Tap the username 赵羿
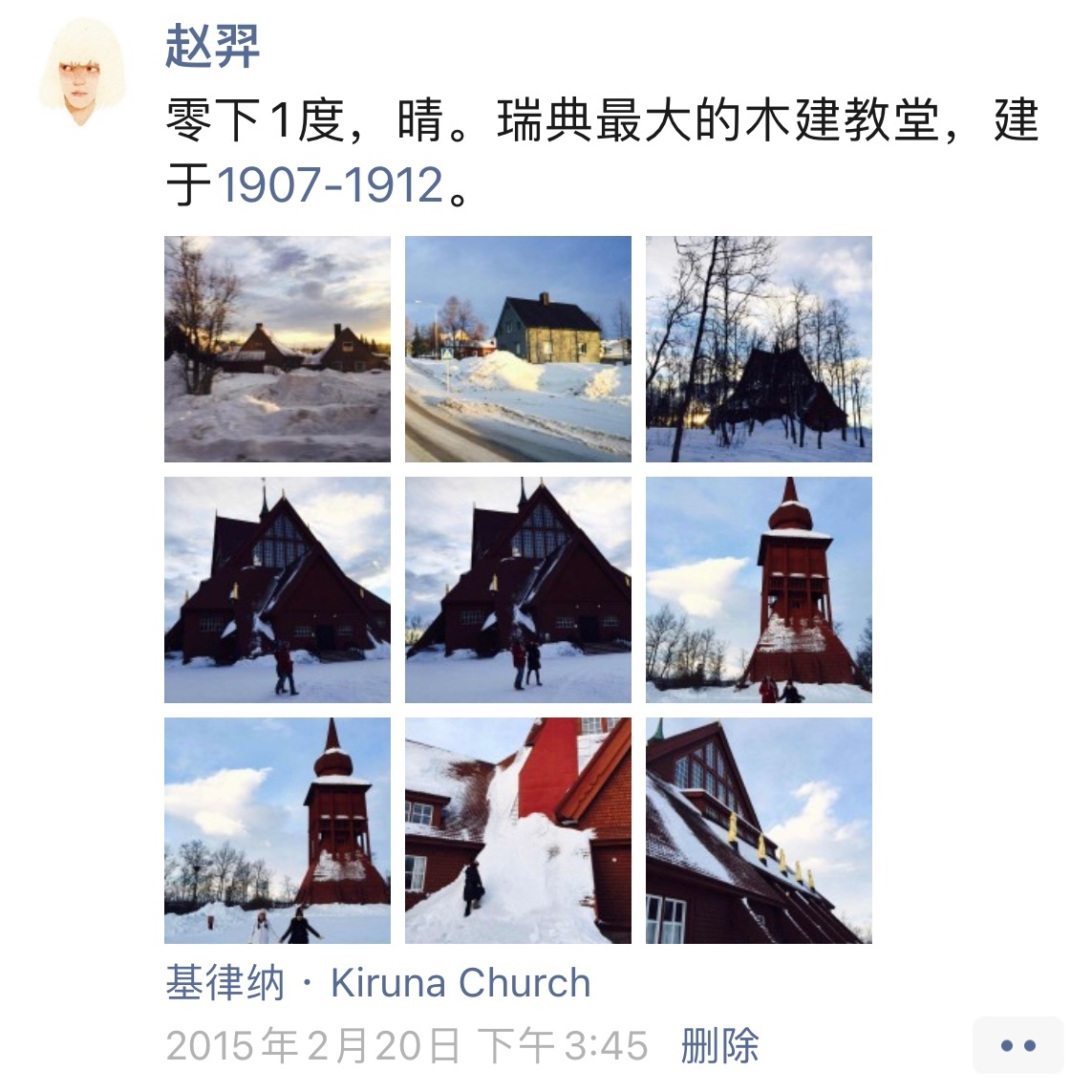 coord(212,46)
